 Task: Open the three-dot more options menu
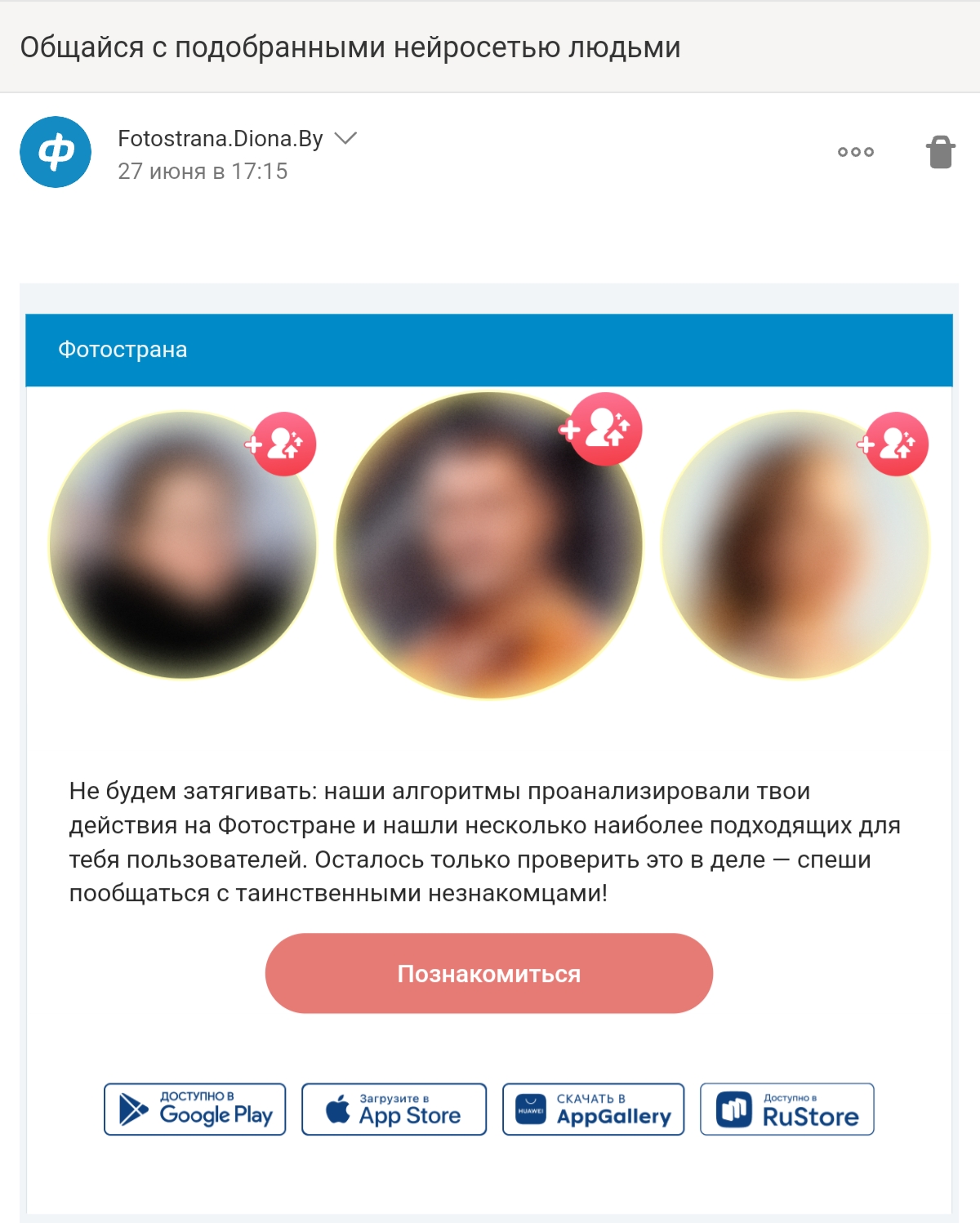[x=855, y=152]
